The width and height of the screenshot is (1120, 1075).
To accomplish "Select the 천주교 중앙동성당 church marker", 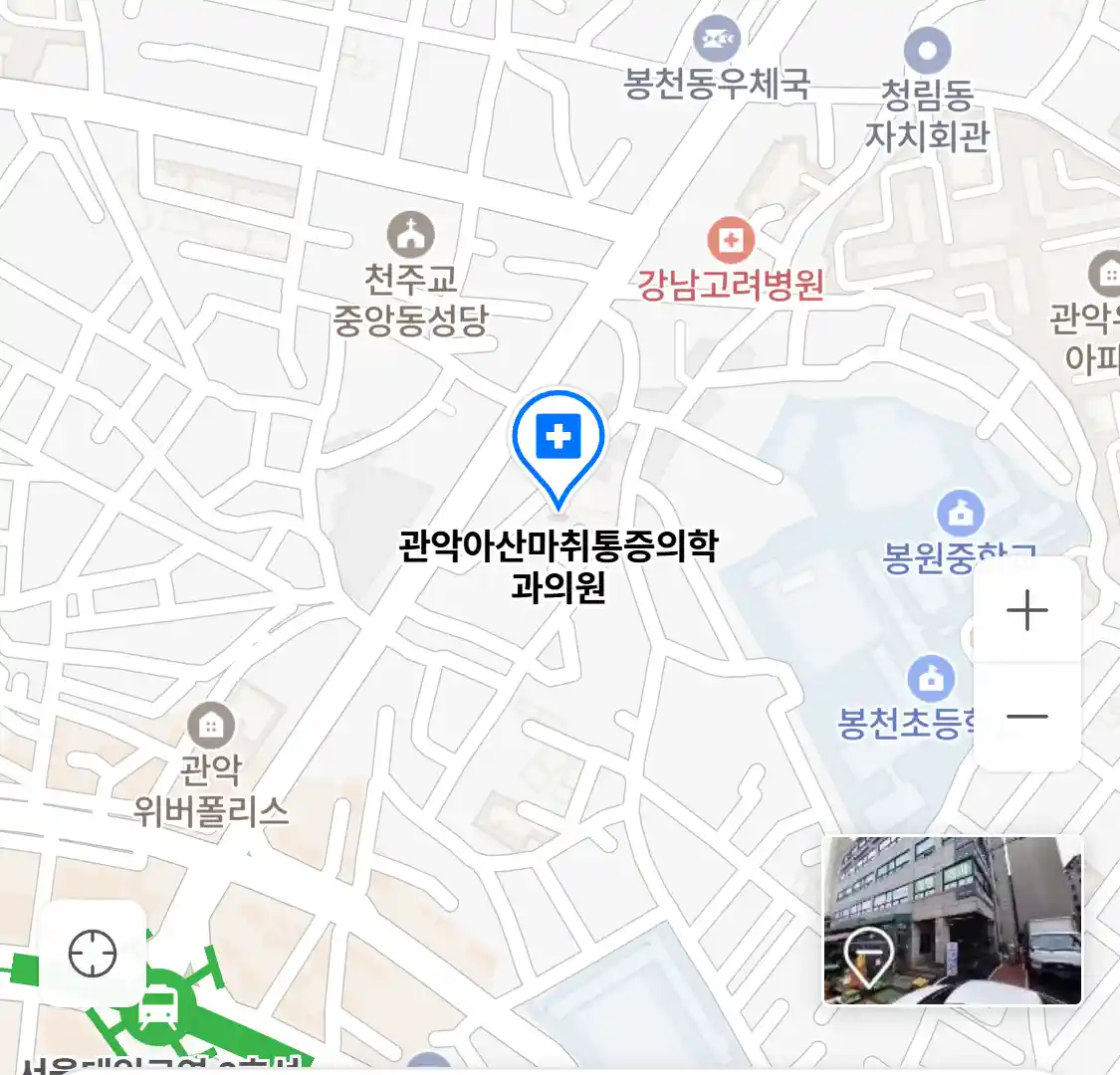I will point(410,235).
